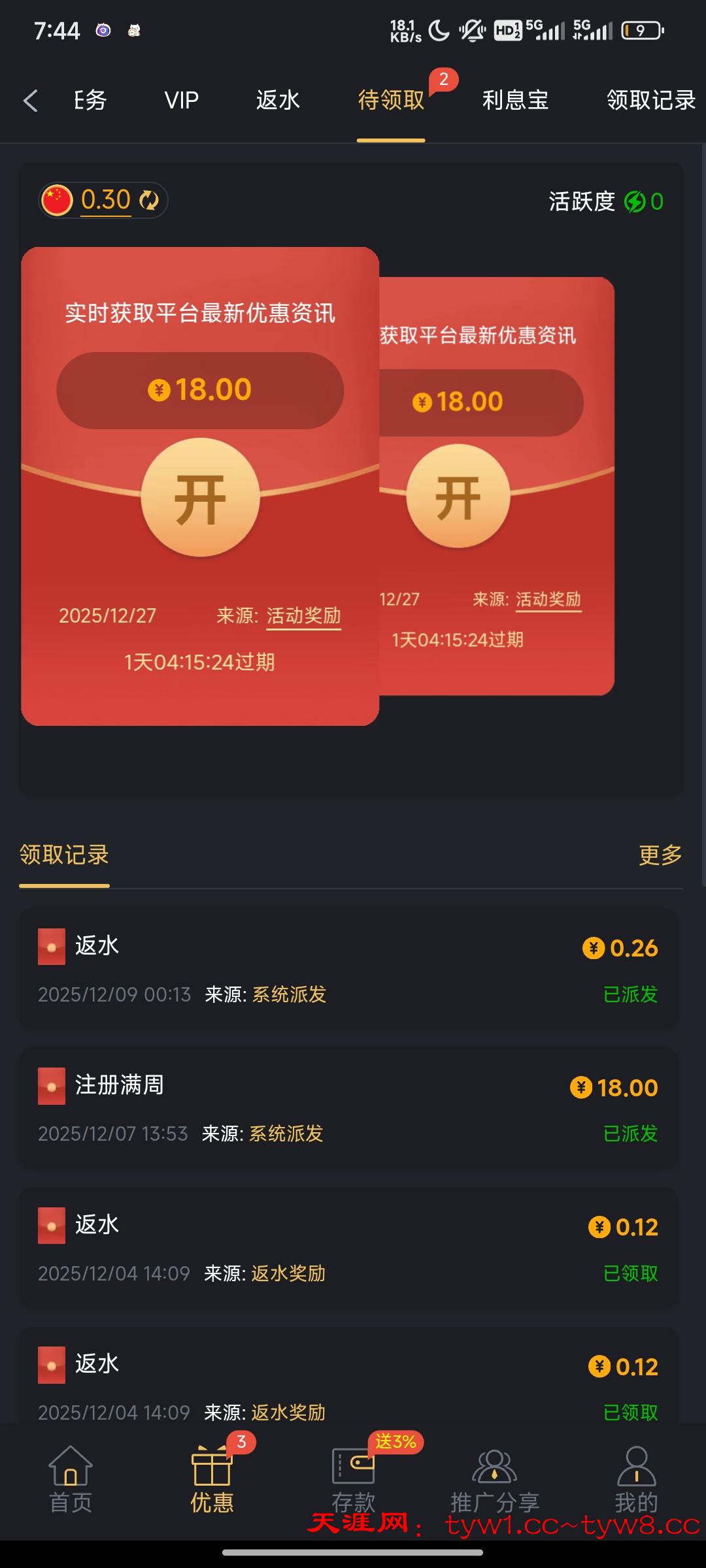Go back using the top-left arrow

click(x=31, y=101)
